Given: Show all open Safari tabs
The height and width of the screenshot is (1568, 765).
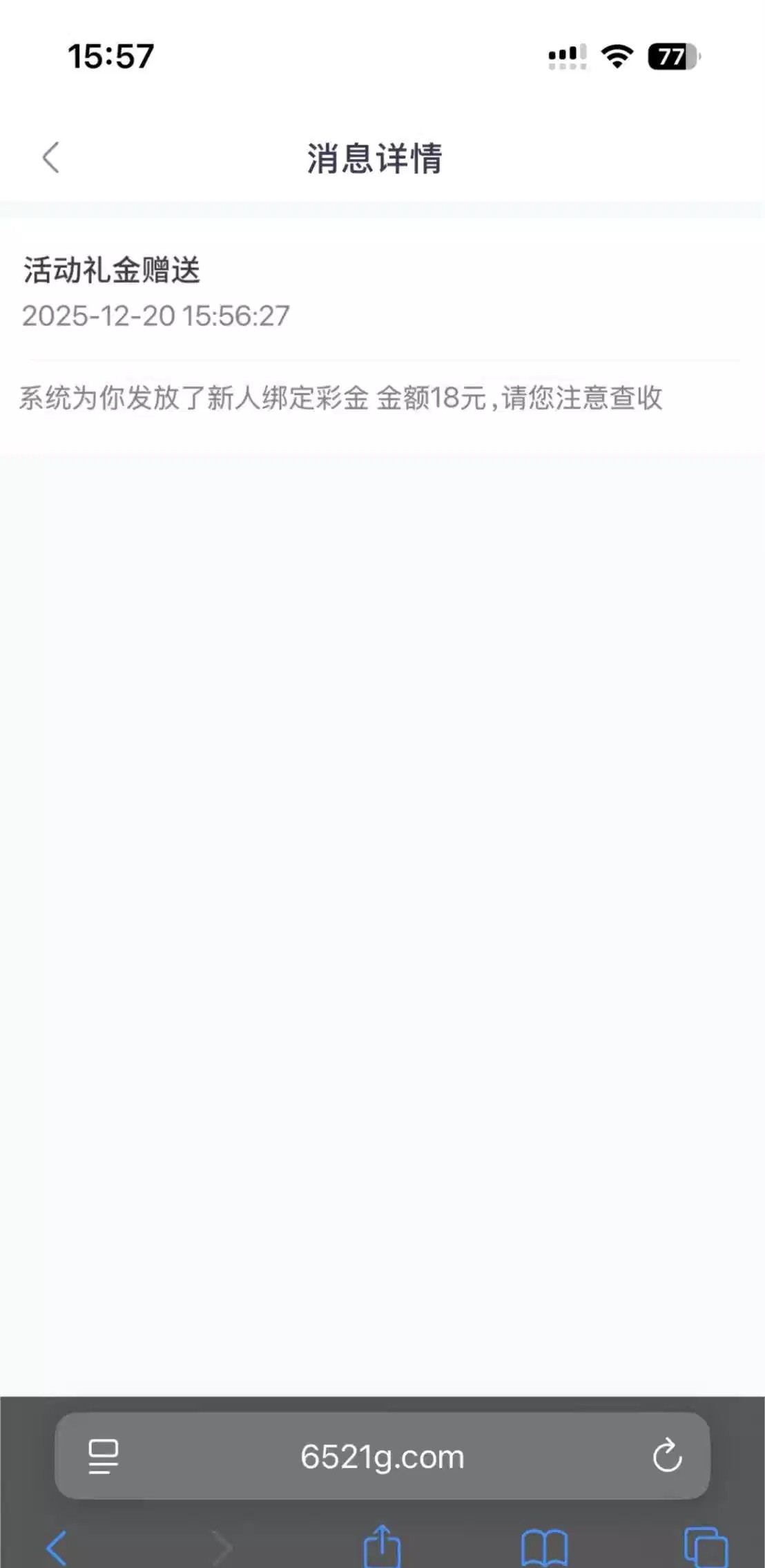Looking at the screenshot, I should (705, 1548).
